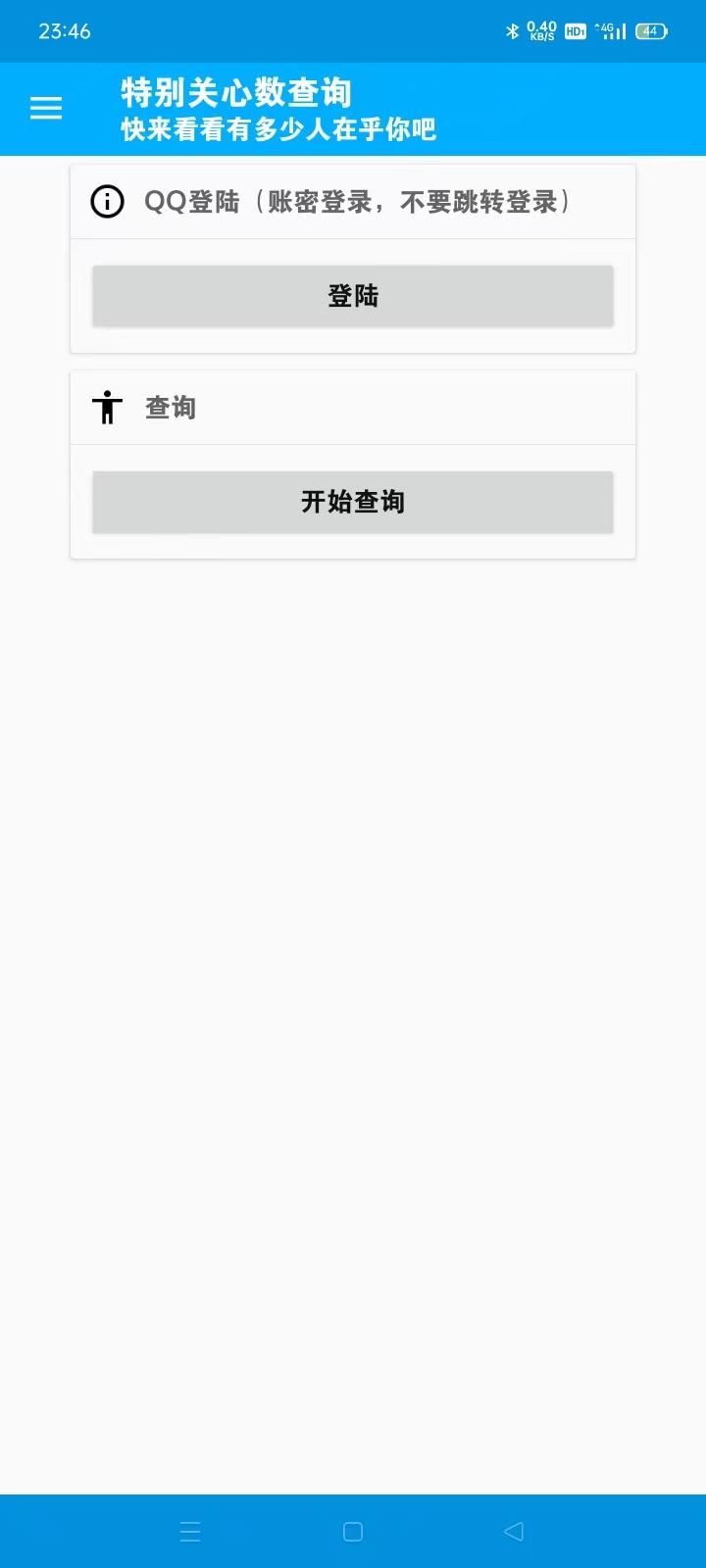The height and width of the screenshot is (1568, 706).
Task: Tap the Bluetooth icon in status bar
Action: click(x=512, y=30)
